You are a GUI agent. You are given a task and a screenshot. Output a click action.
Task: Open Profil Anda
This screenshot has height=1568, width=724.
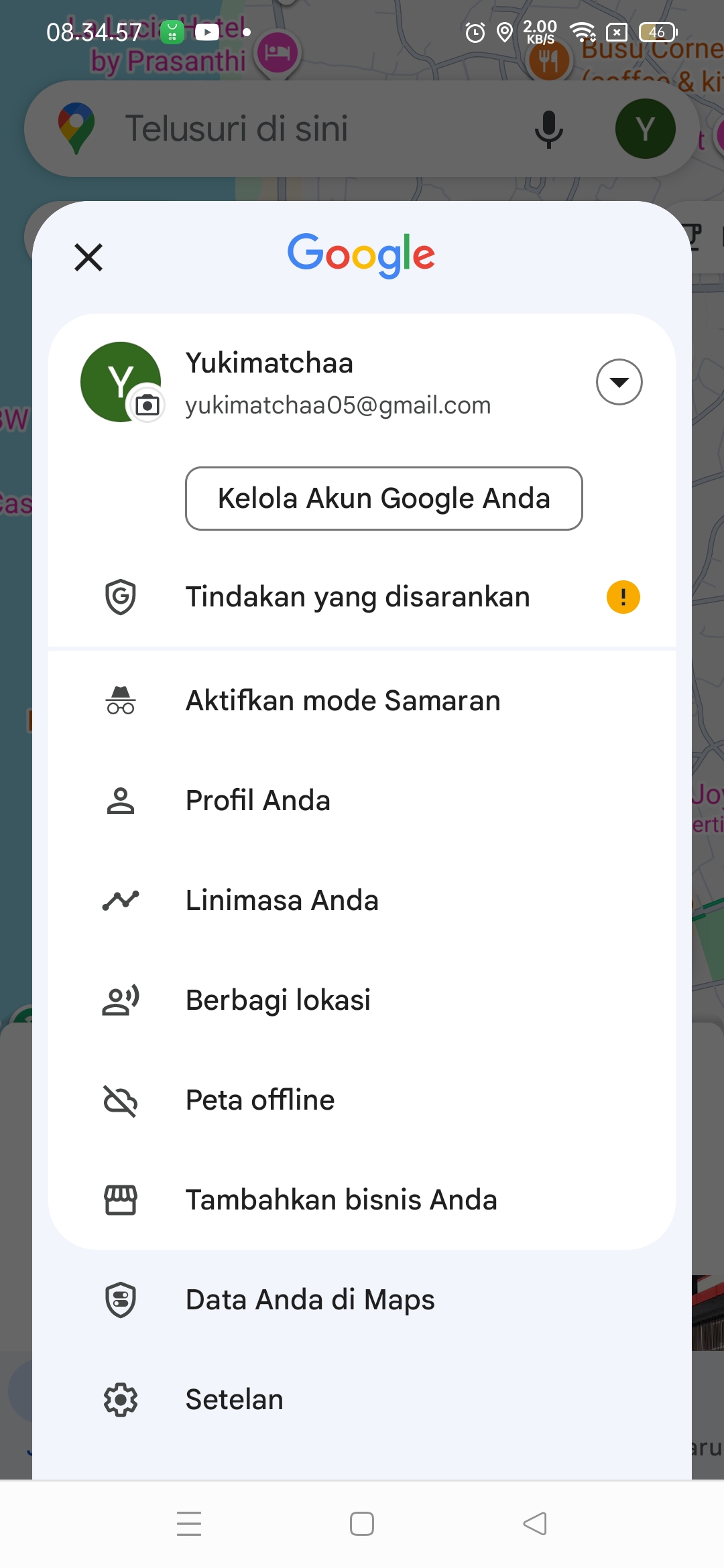(x=258, y=801)
